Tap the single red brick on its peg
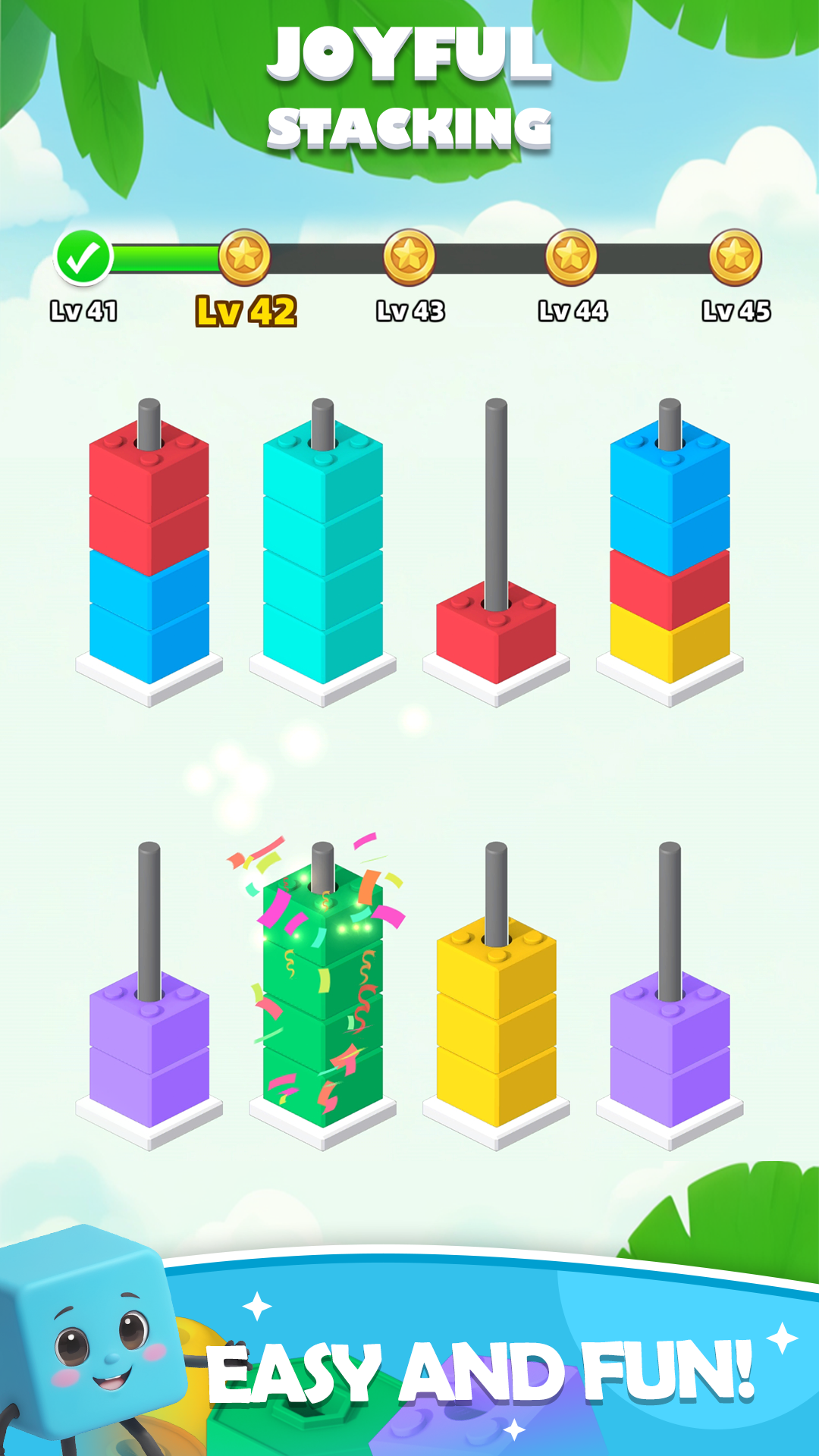This screenshot has height=1456, width=819. pyautogui.click(x=497, y=637)
